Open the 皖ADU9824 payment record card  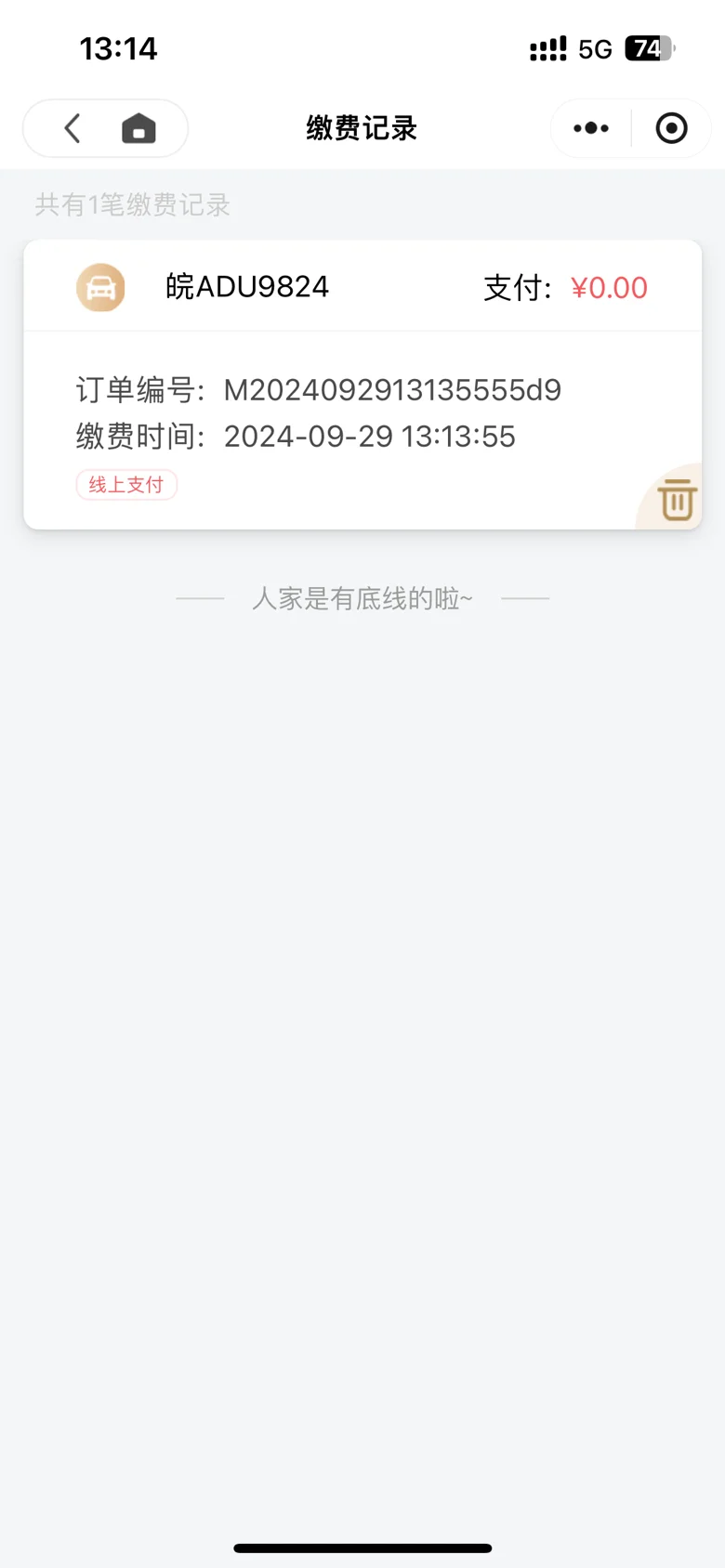[362, 409]
